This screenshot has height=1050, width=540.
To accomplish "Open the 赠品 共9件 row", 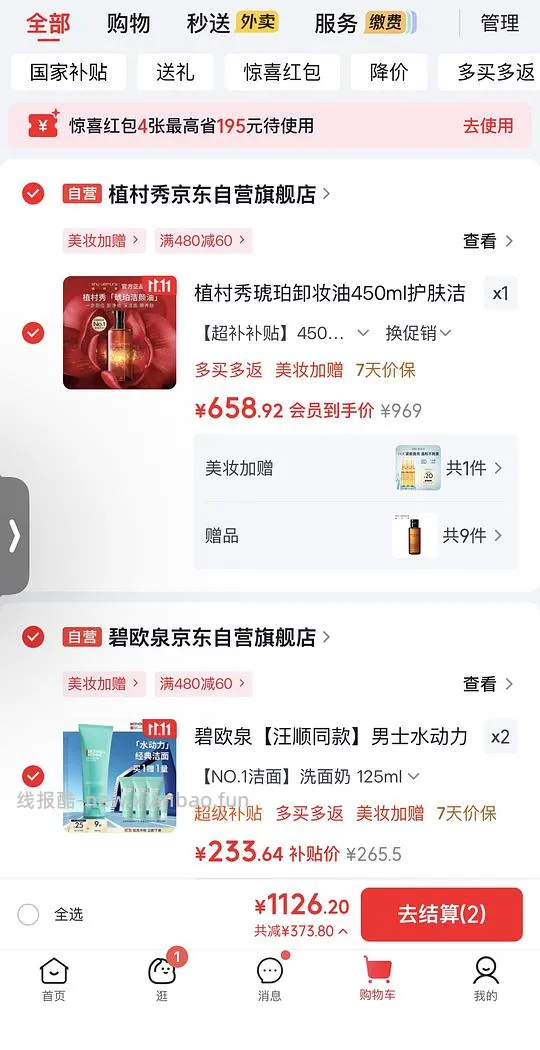I will coord(356,536).
